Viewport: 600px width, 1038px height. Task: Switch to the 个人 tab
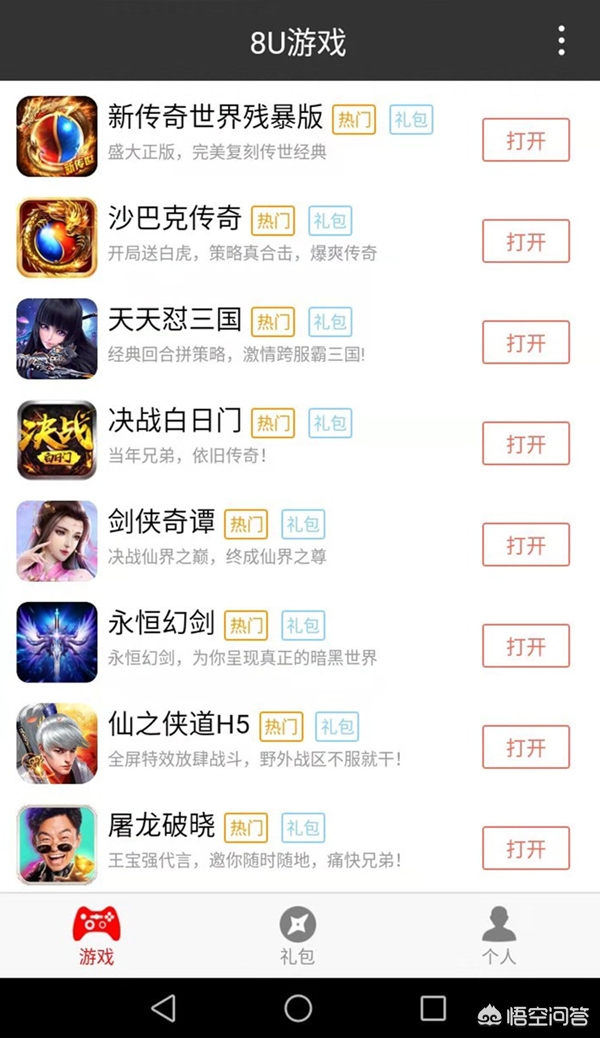tap(498, 936)
